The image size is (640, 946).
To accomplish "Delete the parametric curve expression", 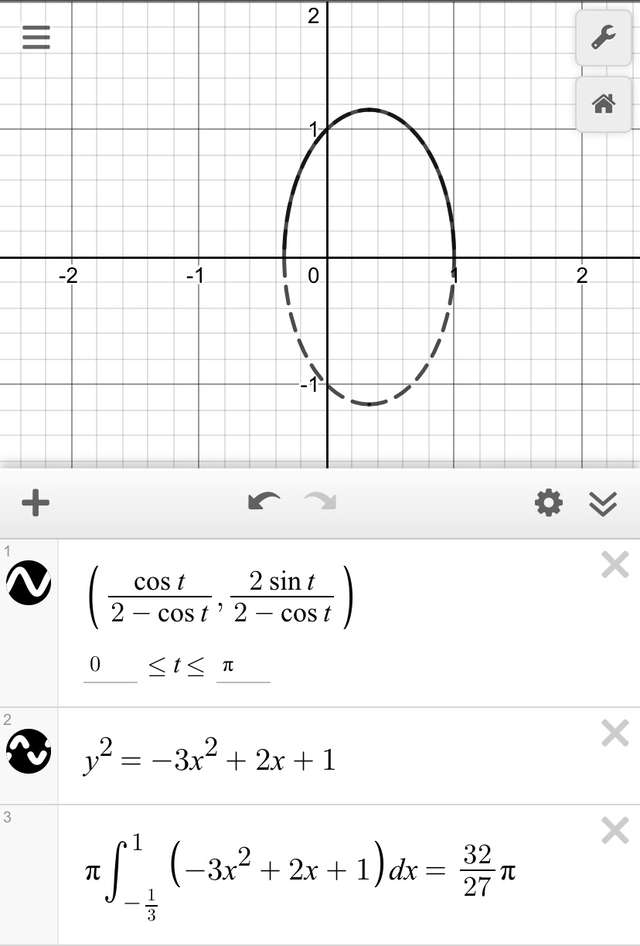I will tap(614, 566).
